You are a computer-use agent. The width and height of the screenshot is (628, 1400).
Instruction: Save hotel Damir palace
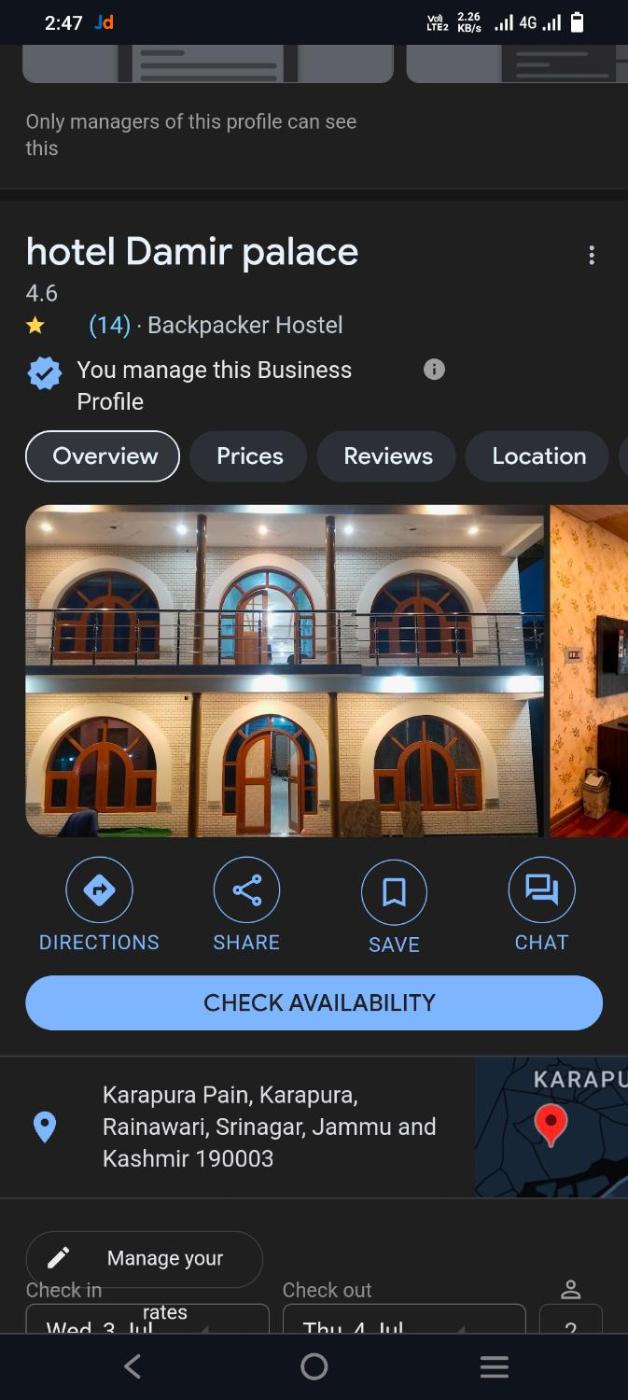tap(394, 892)
